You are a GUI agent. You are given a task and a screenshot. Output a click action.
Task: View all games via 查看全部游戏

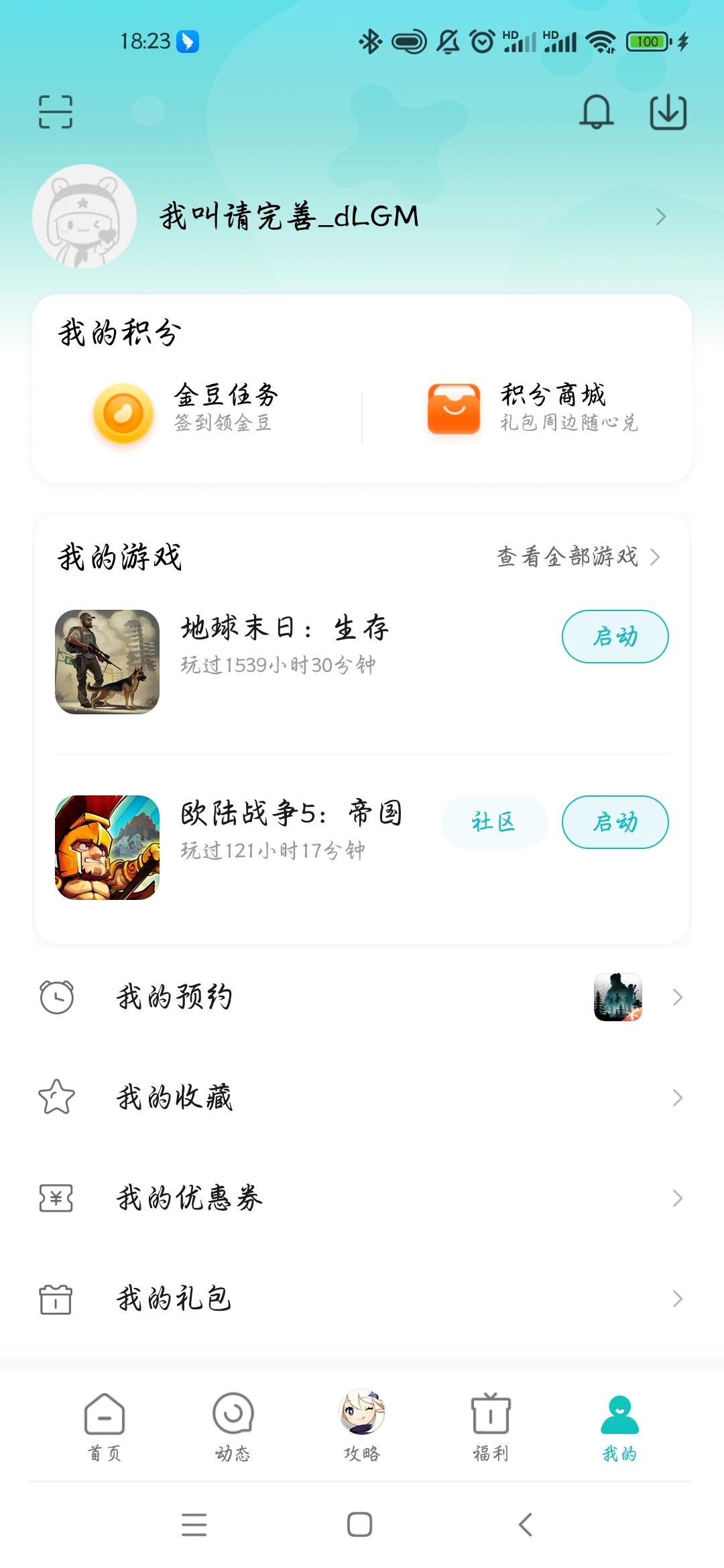coord(578,557)
